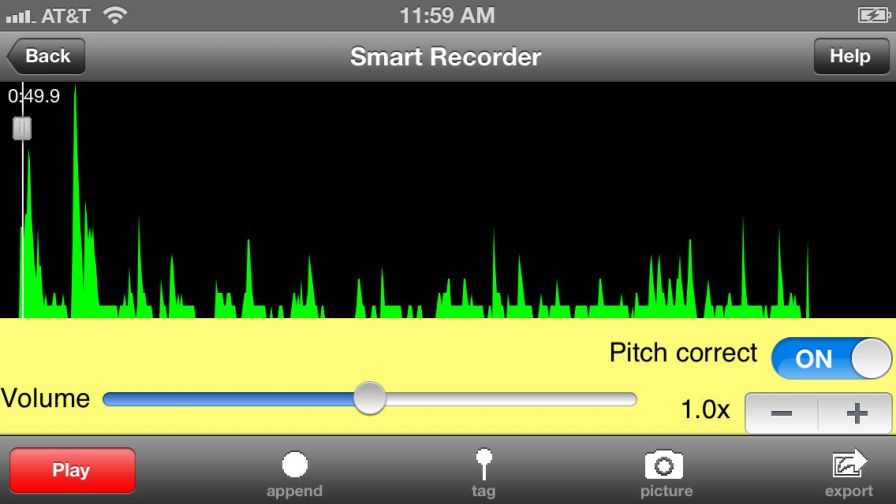Export the recording
The height and width of the screenshot is (504, 896).
click(849, 473)
